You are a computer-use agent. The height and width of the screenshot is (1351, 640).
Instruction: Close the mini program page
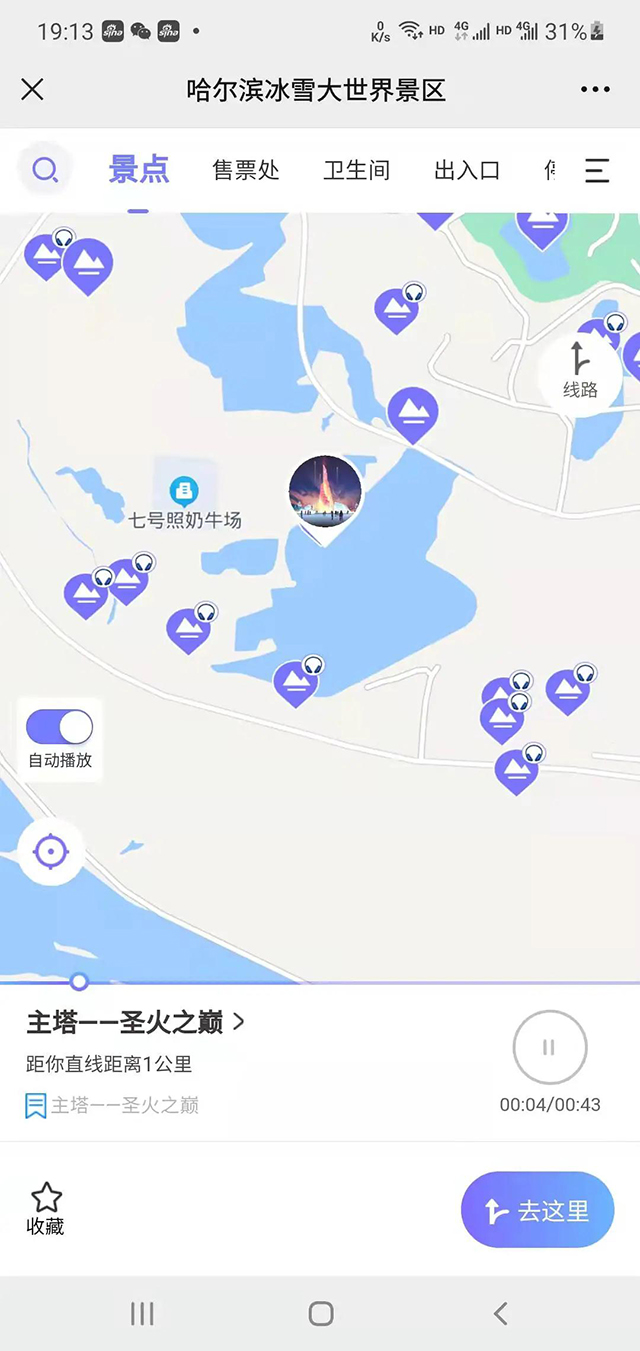32,90
